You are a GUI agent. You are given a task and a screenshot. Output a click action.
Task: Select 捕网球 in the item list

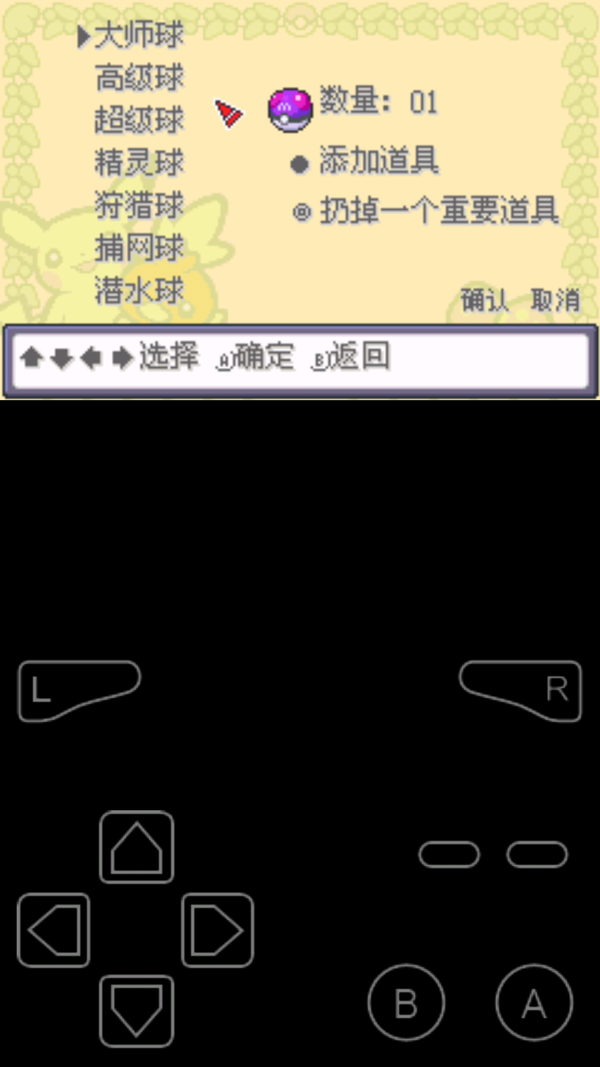pyautogui.click(x=139, y=248)
